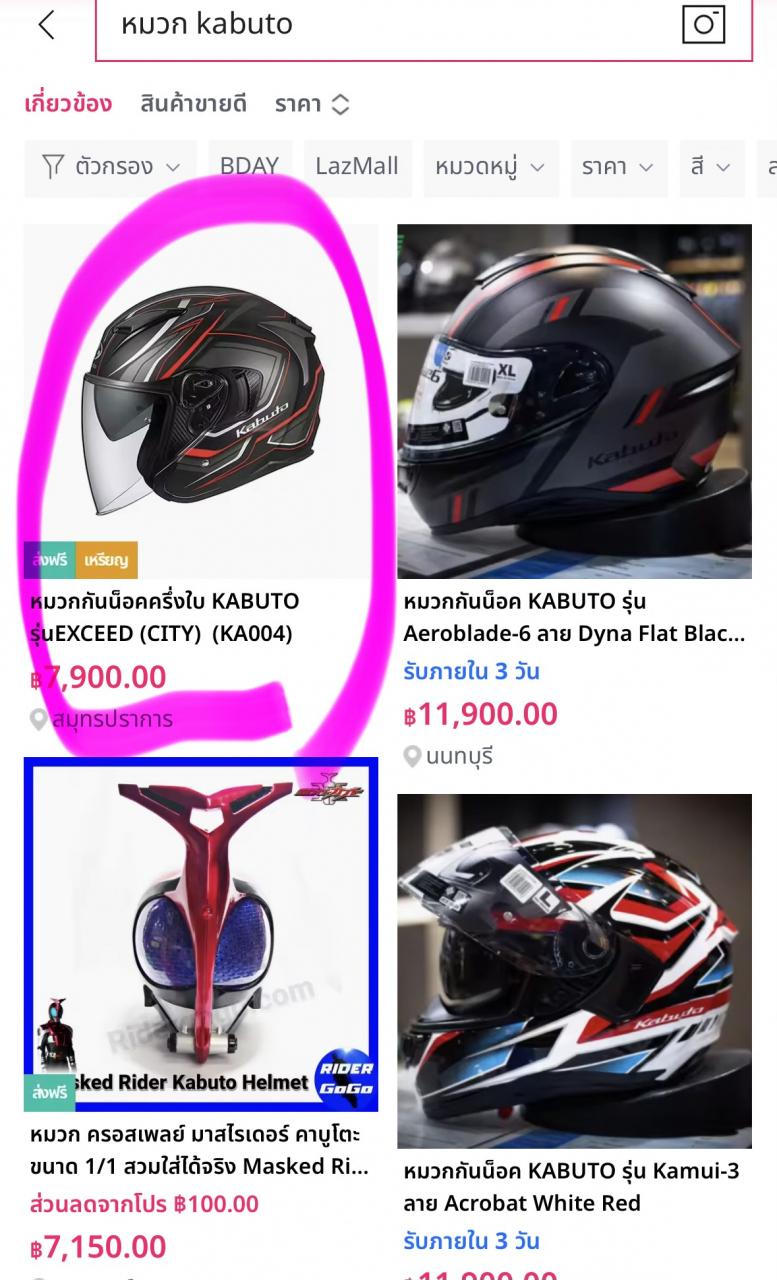Switch to the สินค้าขายดี tab
Viewport: 777px width, 1280px height.
(193, 104)
